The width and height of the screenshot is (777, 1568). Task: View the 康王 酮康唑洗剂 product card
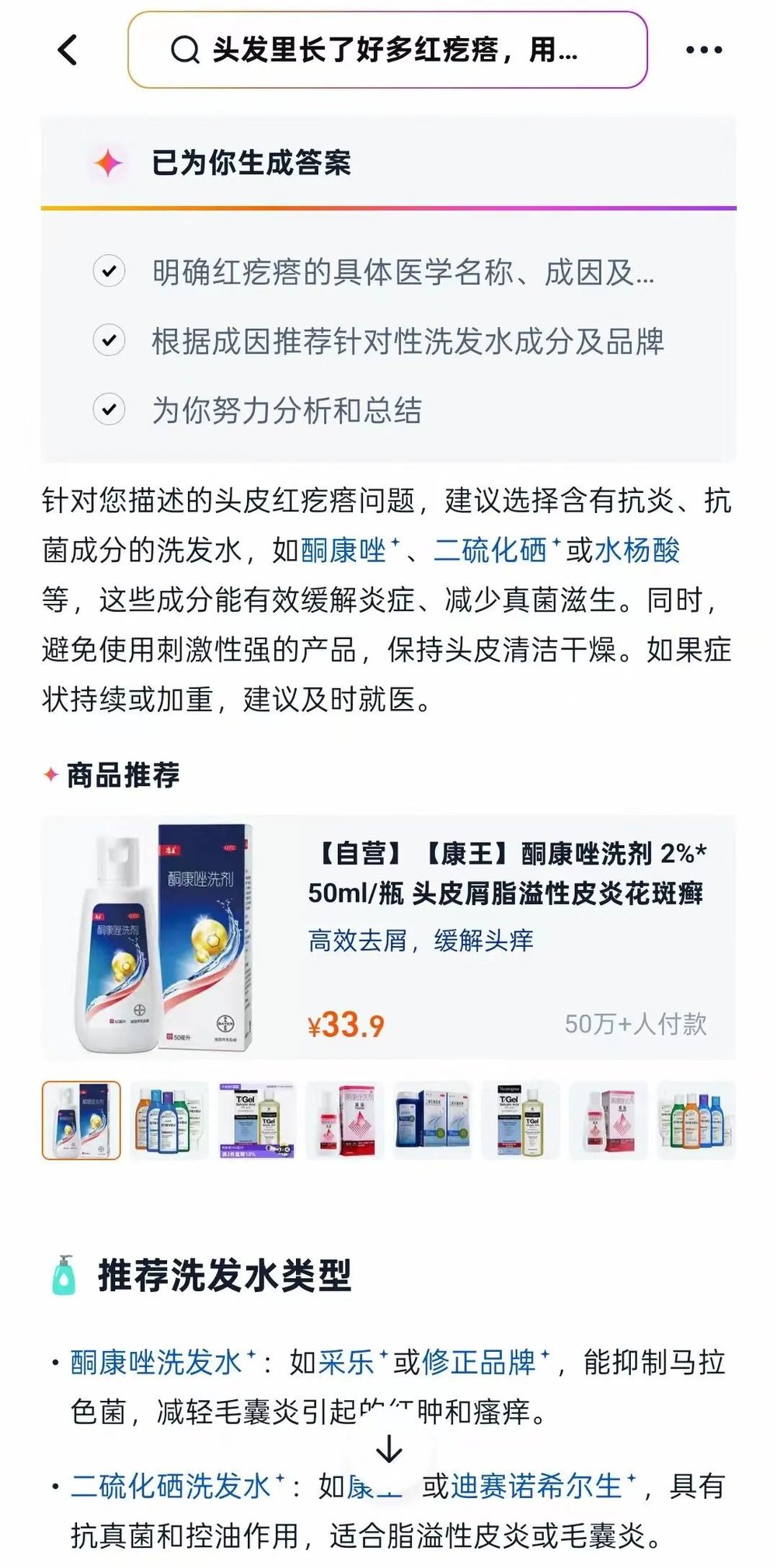(x=388, y=938)
